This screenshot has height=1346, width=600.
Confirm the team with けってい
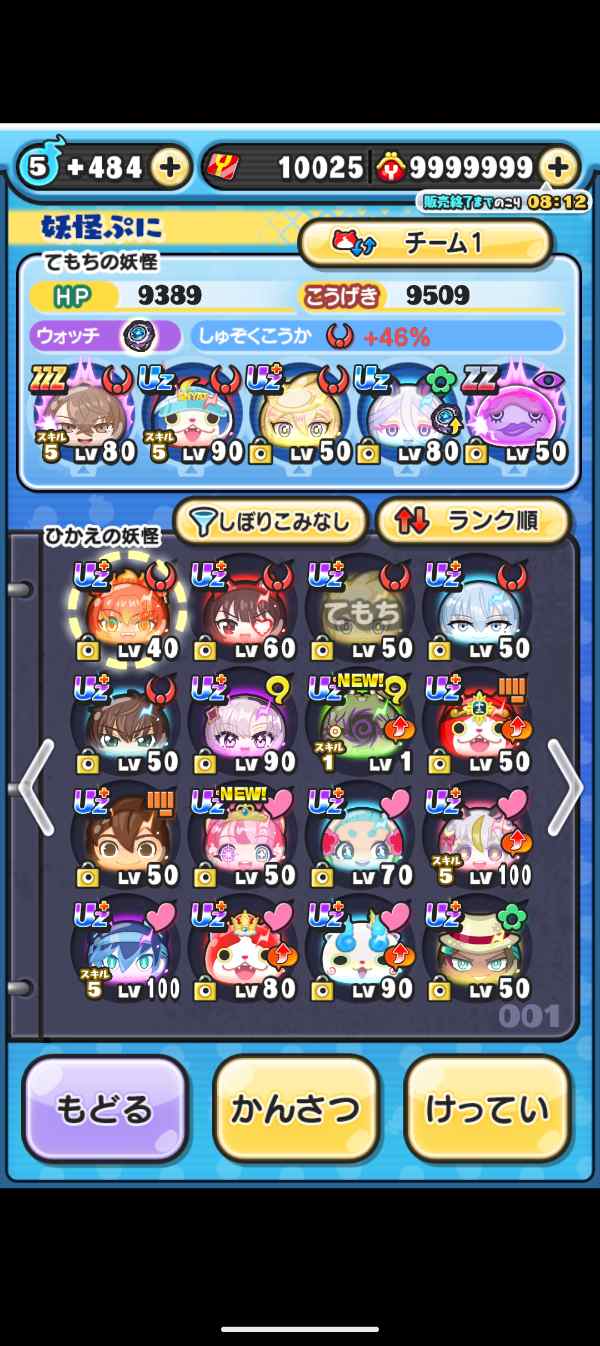click(487, 1109)
